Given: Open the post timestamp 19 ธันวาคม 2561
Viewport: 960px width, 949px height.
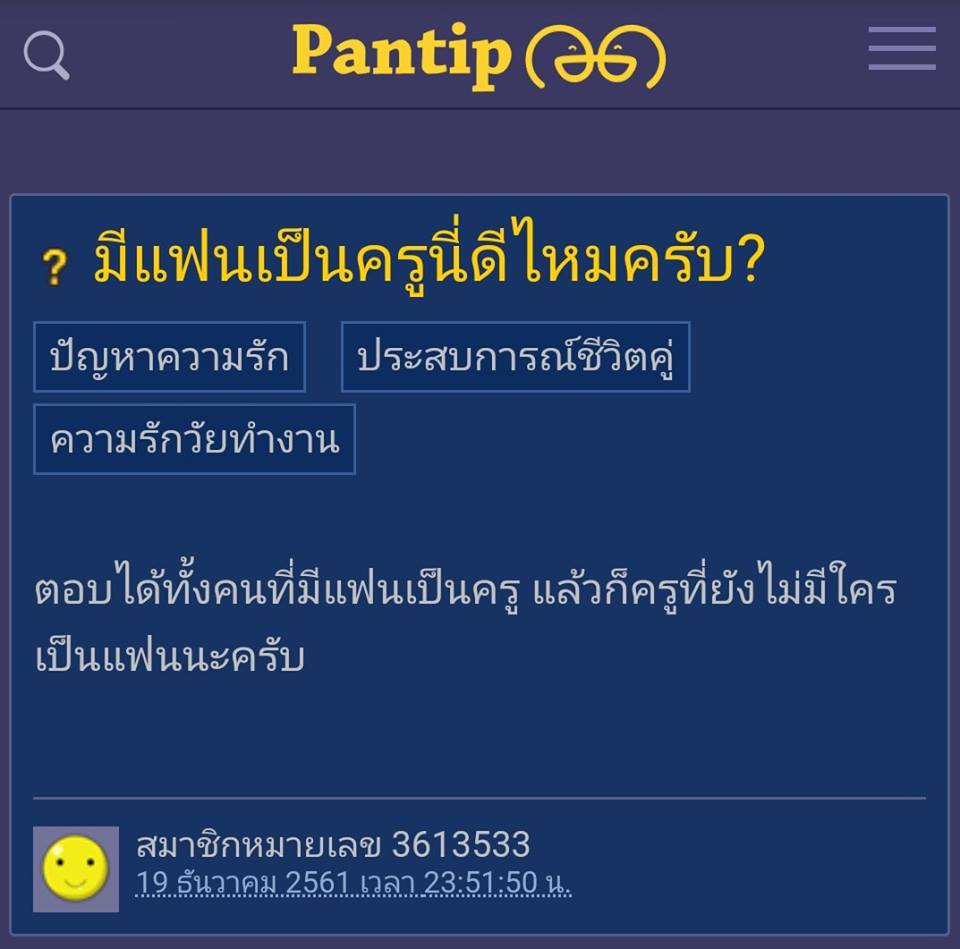Looking at the screenshot, I should click(354, 883).
